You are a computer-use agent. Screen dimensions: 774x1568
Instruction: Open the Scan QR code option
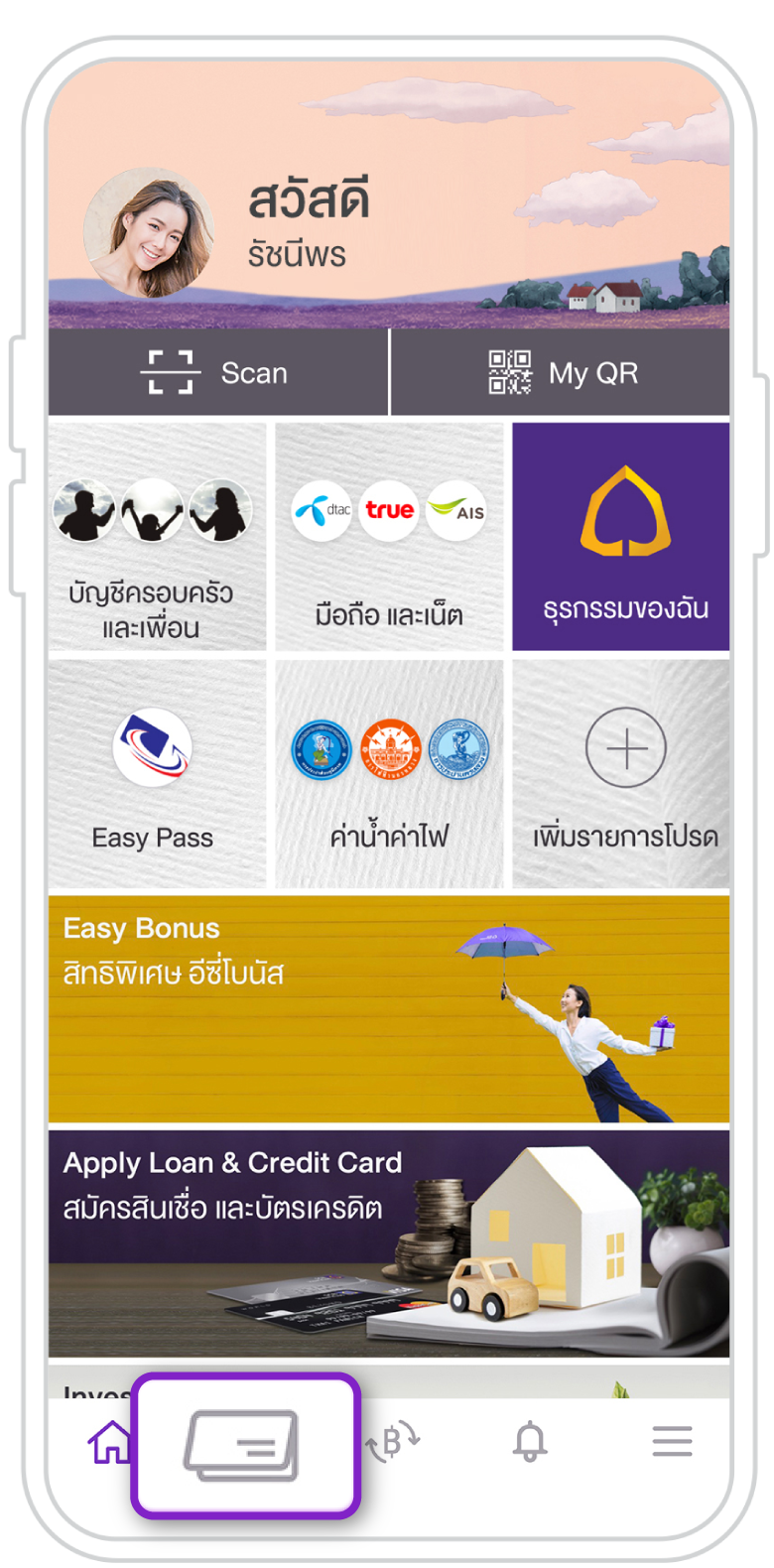point(216,373)
